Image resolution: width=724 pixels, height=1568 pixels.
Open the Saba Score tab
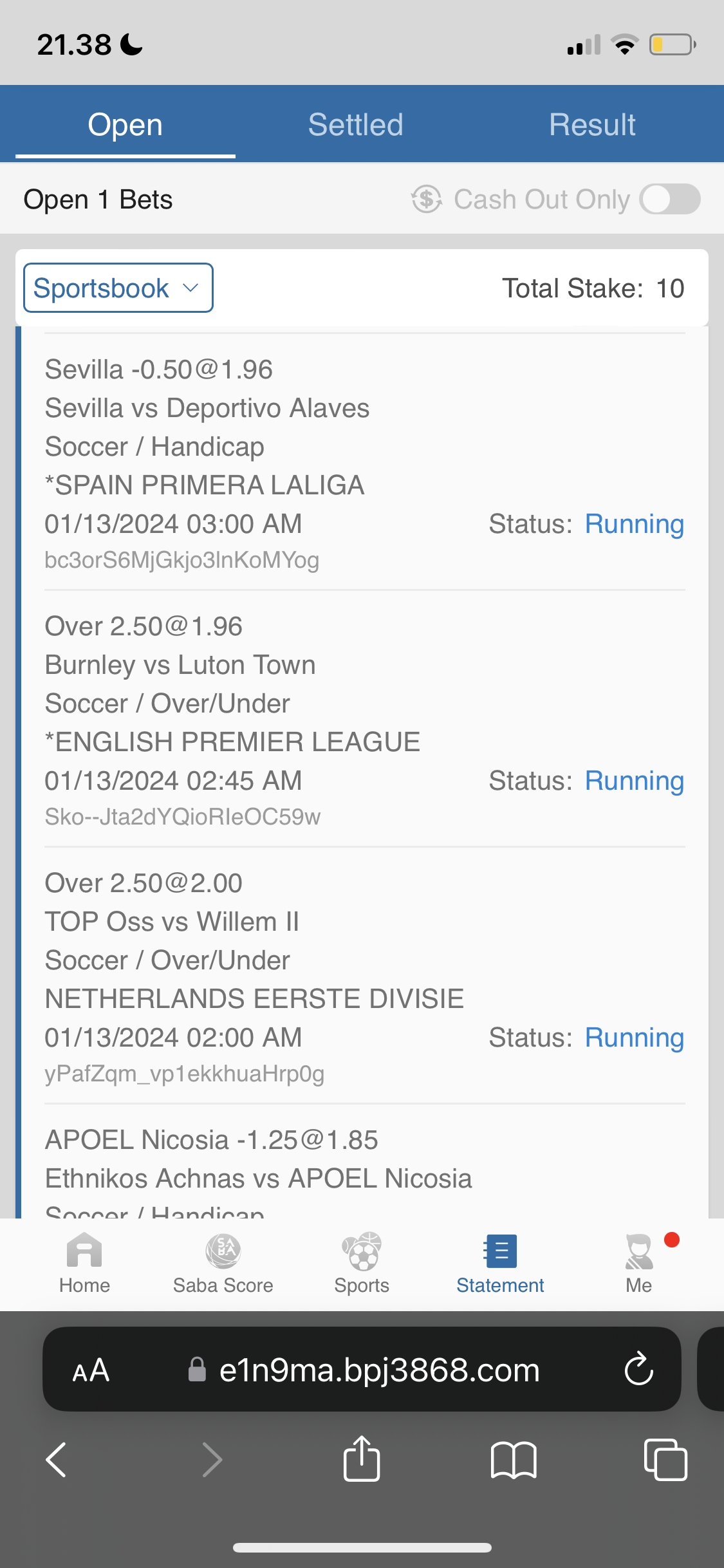point(223,1263)
